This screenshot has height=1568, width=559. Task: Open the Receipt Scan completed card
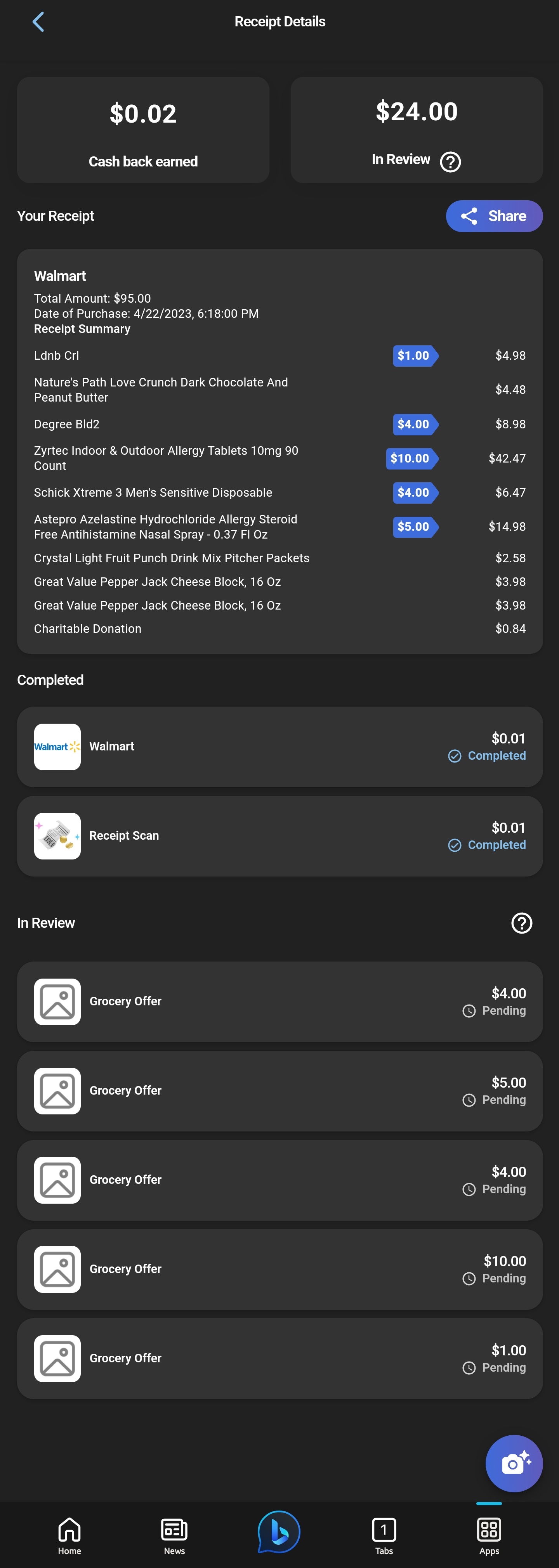coord(279,836)
